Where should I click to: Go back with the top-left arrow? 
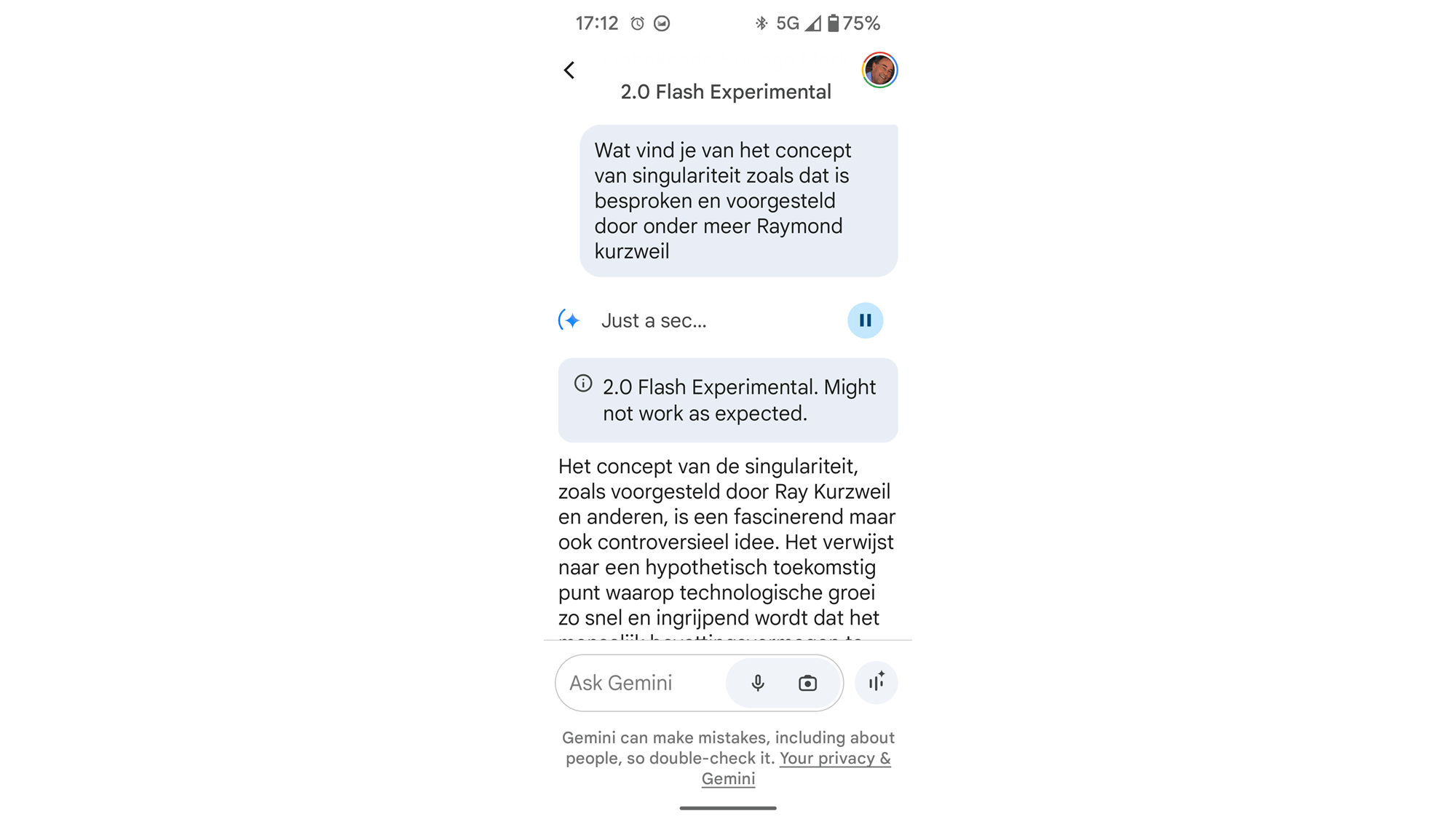coord(569,70)
